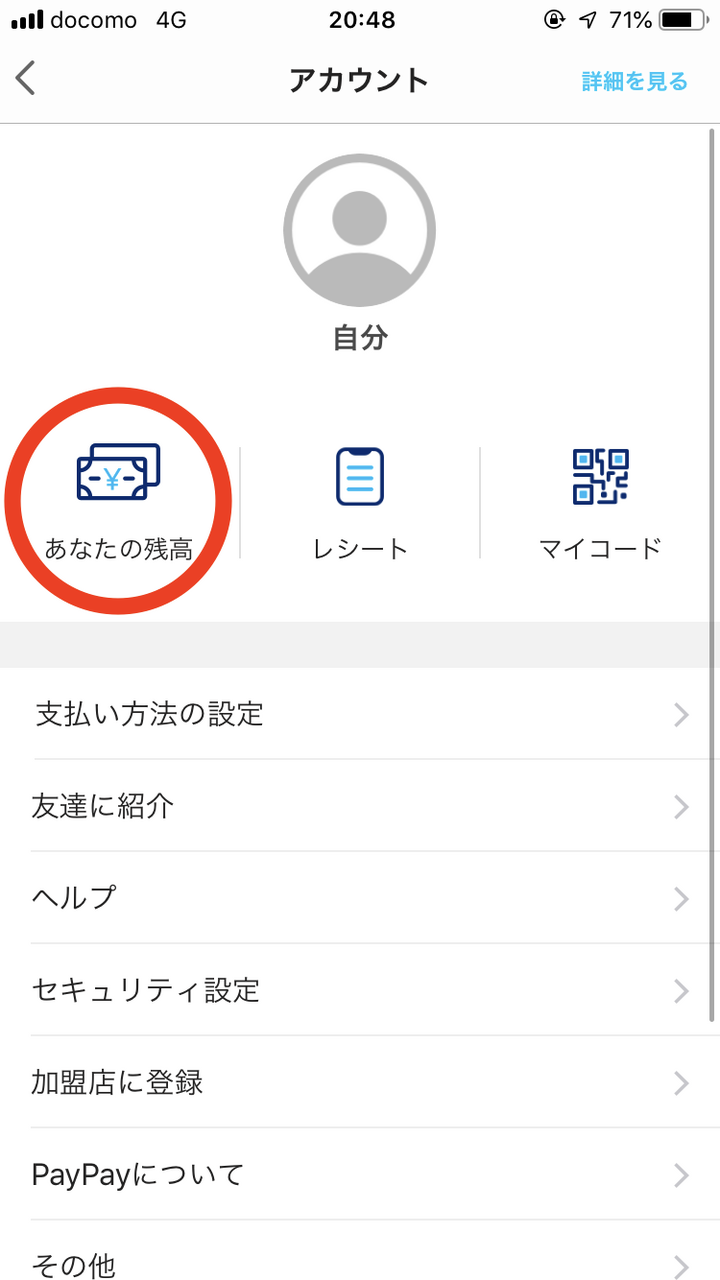Select 友達に紹介
This screenshot has height=1280, width=720.
(x=360, y=806)
